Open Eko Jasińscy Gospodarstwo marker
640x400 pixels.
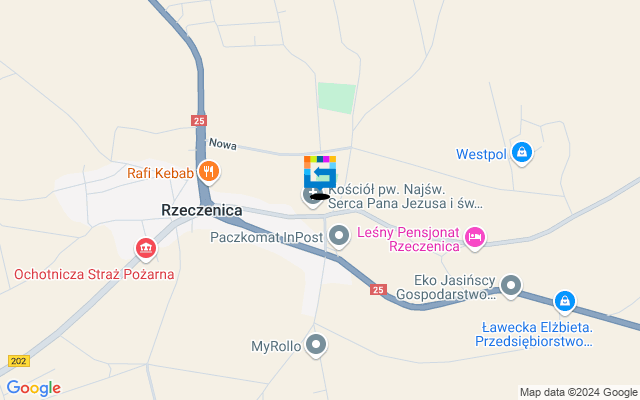click(x=511, y=287)
